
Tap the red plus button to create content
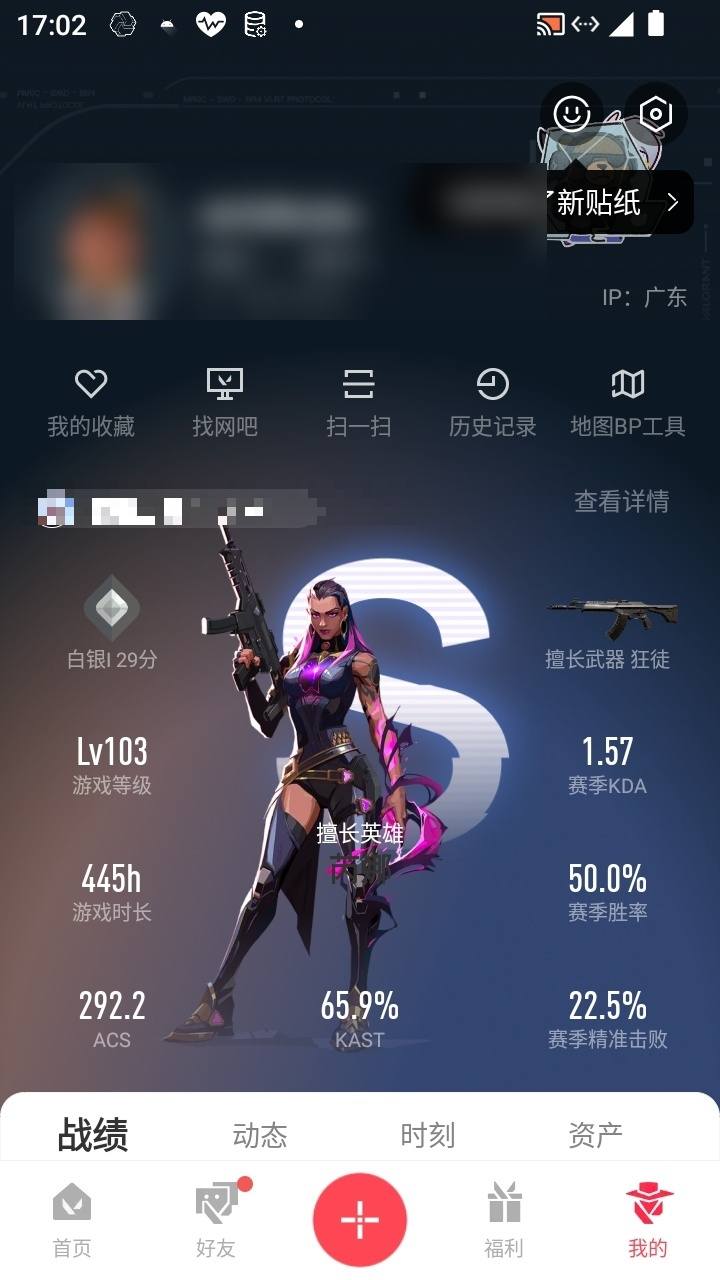[359, 1217]
